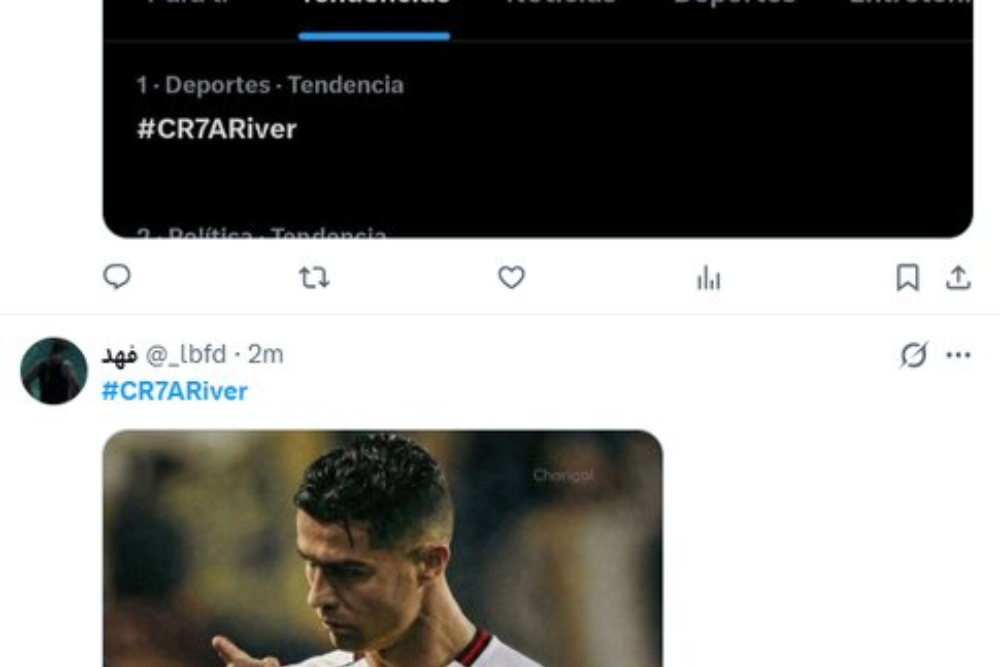The image size is (1000, 667).
Task: Retweet the post with the trends screenshot
Action: (x=314, y=278)
